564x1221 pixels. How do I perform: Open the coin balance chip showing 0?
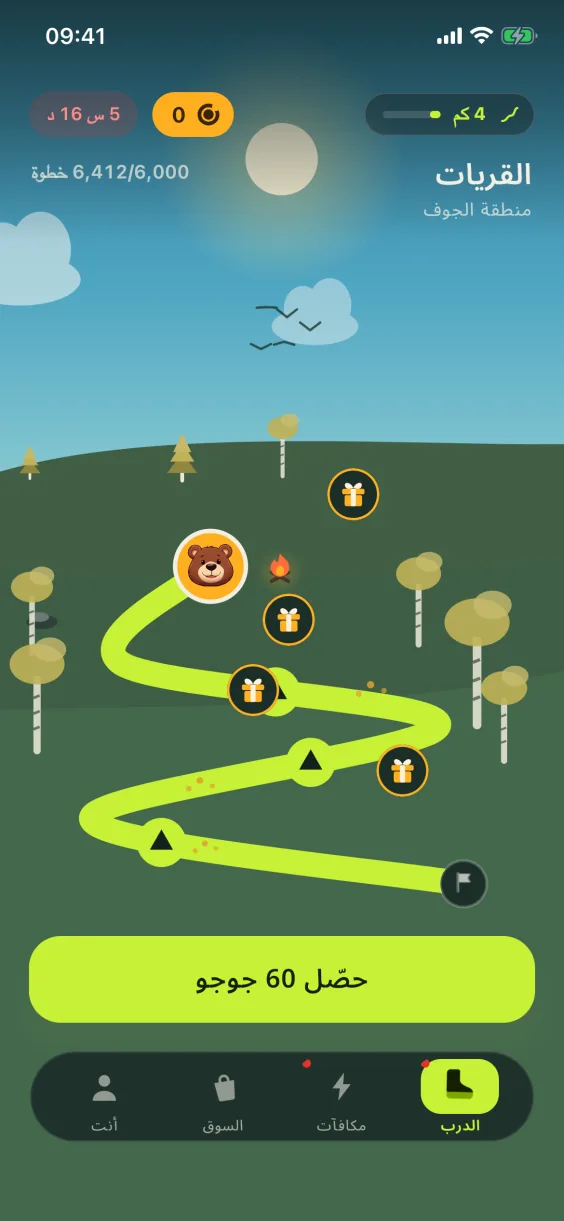[193, 114]
